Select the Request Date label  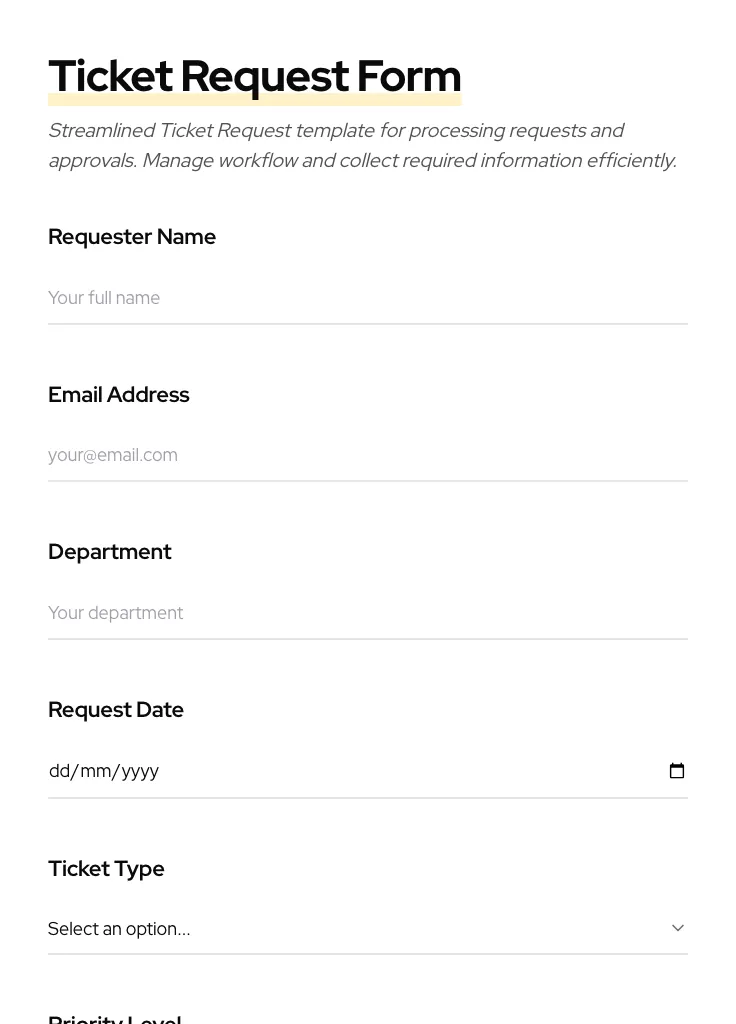coord(116,709)
